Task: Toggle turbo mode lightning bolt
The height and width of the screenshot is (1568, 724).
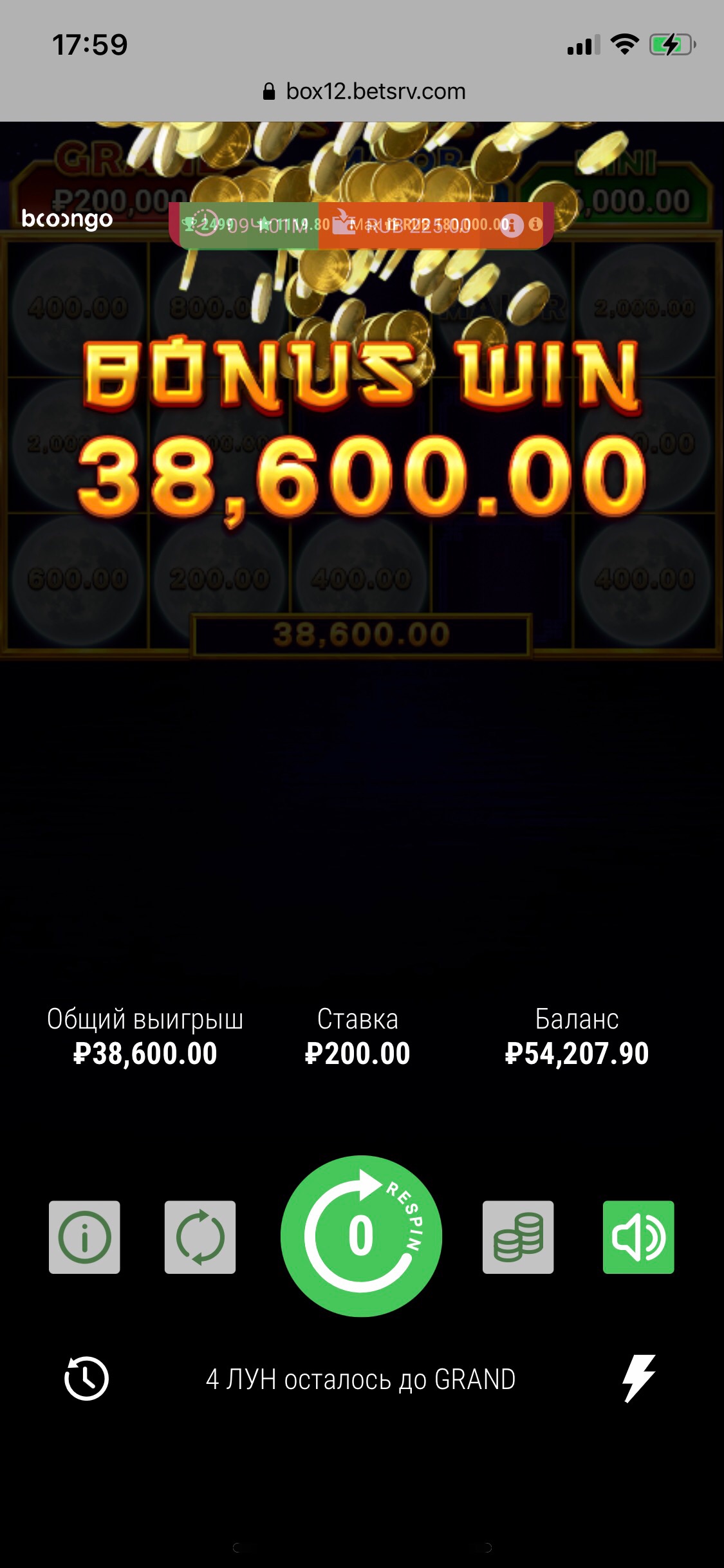Action: (x=638, y=1377)
